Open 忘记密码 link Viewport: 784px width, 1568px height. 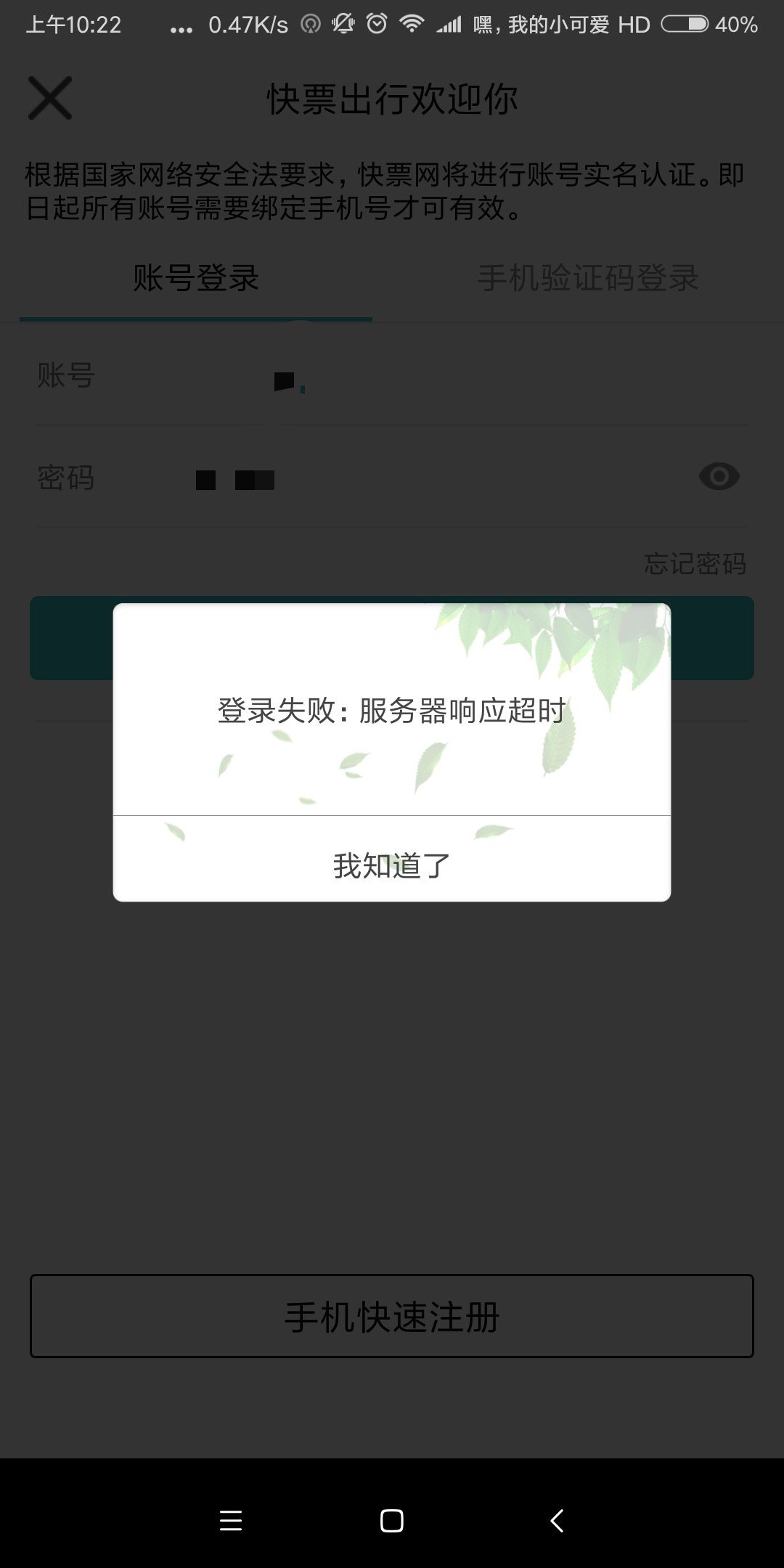[x=695, y=563]
